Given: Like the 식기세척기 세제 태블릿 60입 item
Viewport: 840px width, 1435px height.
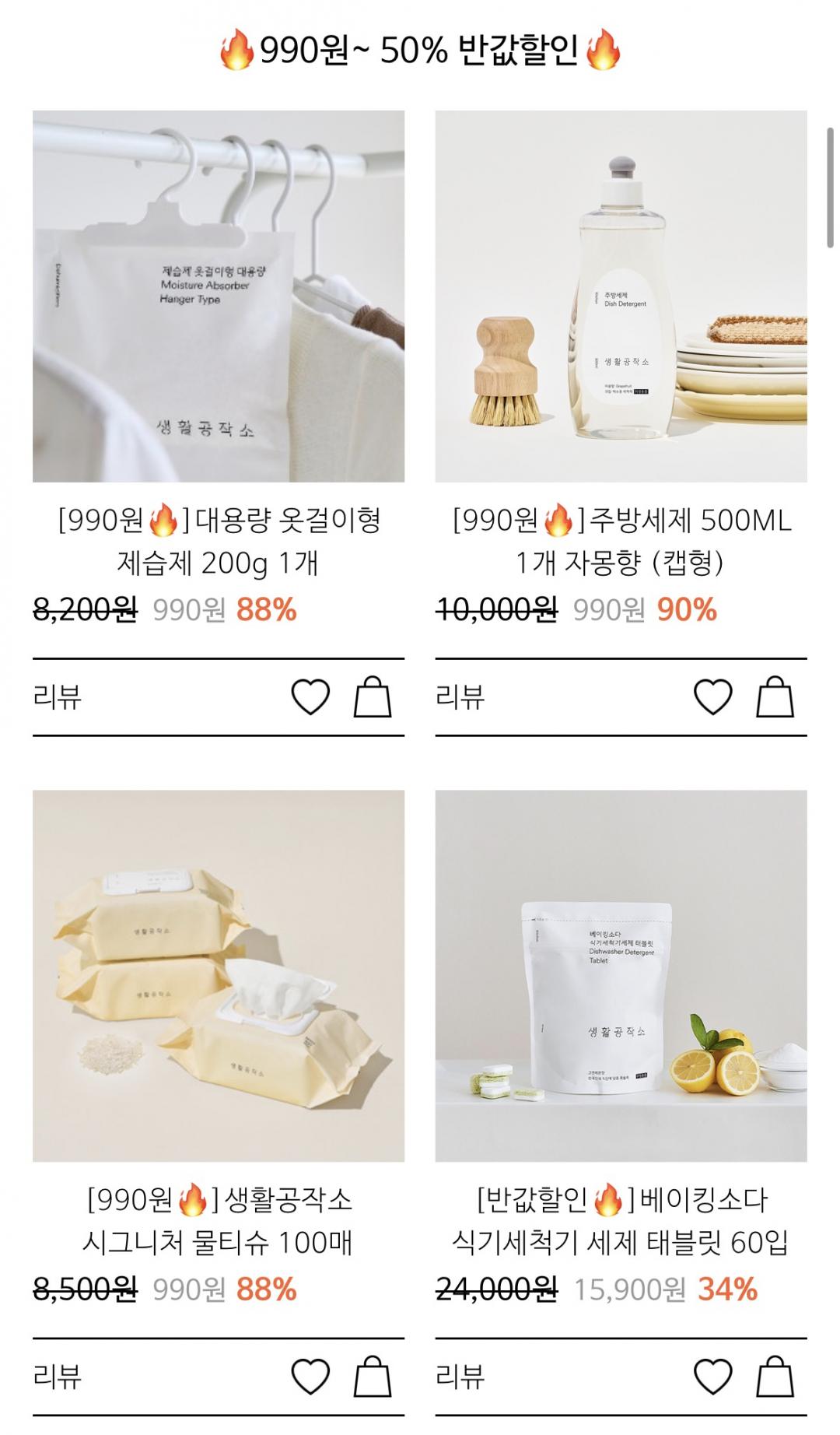Looking at the screenshot, I should [712, 1377].
